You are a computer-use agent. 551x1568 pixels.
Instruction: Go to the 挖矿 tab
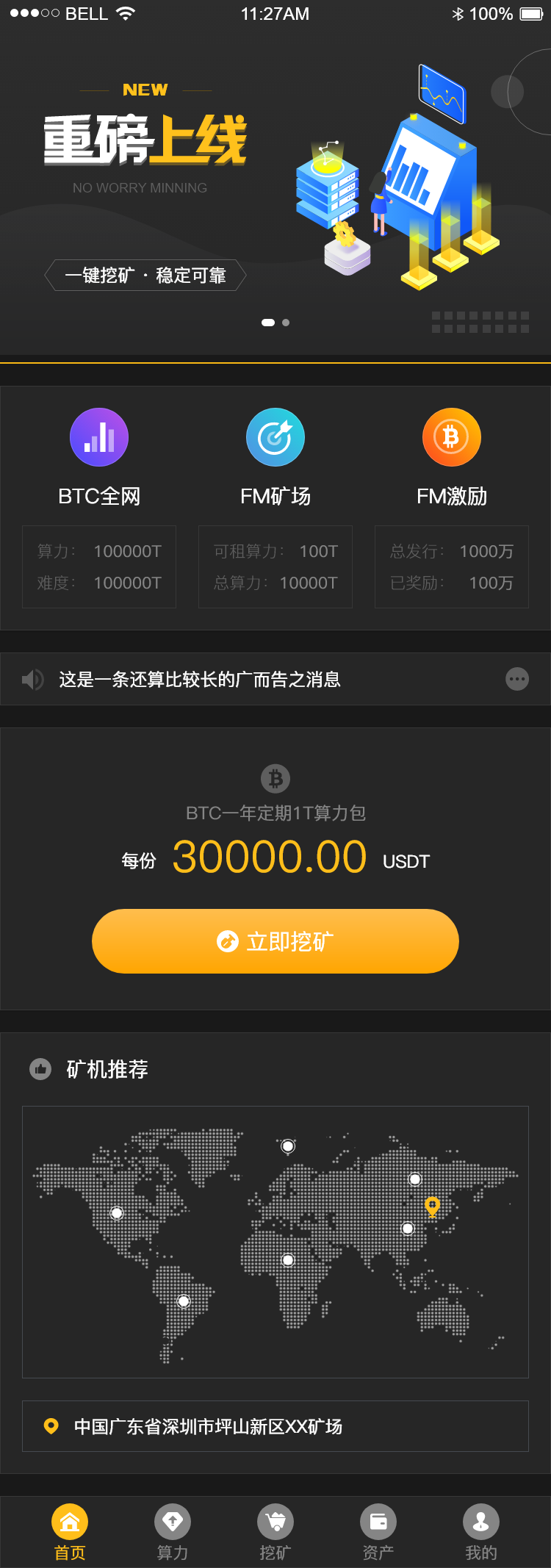[275, 1532]
